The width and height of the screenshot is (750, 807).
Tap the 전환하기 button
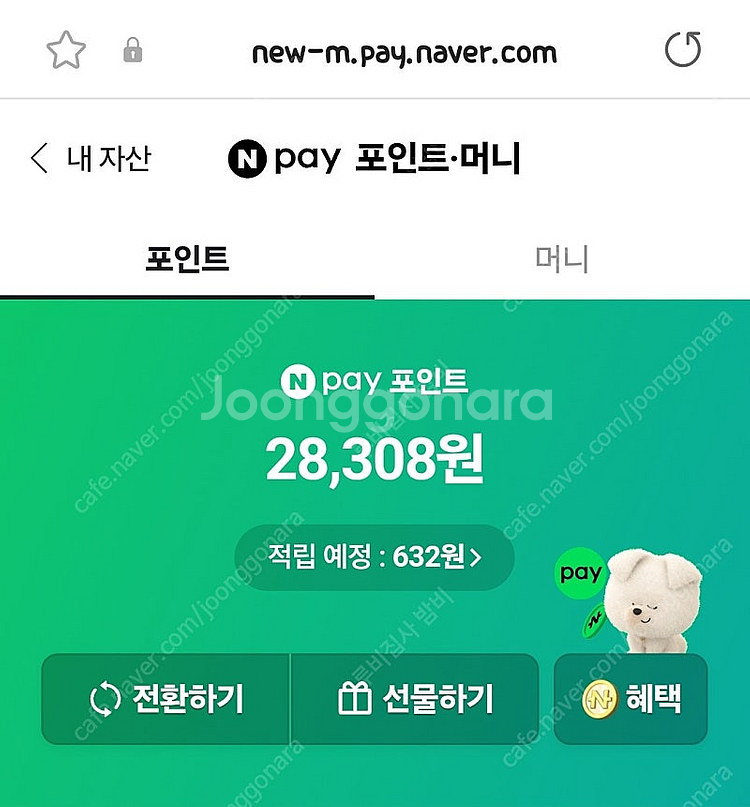click(166, 698)
